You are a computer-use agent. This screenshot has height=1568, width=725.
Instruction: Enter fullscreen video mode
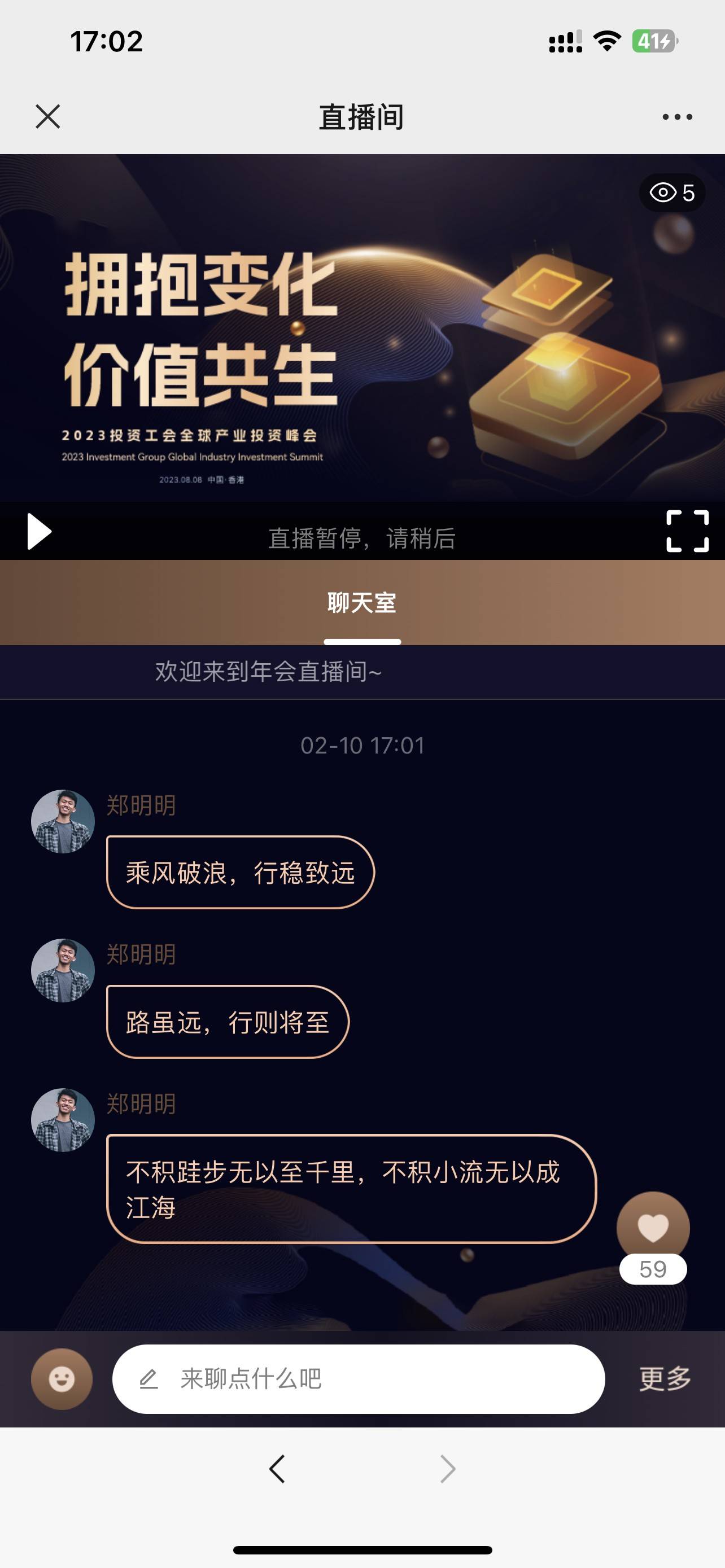(687, 531)
